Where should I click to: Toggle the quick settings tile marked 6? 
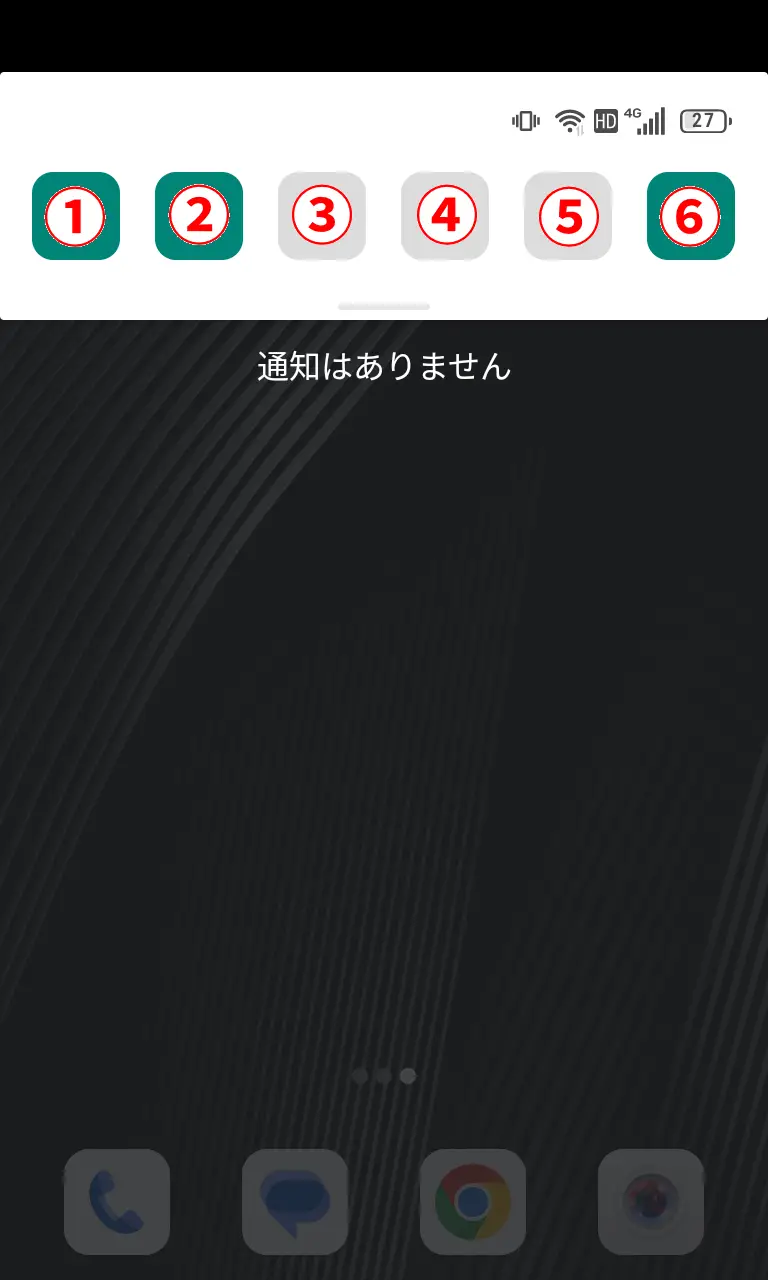pyautogui.click(x=691, y=216)
